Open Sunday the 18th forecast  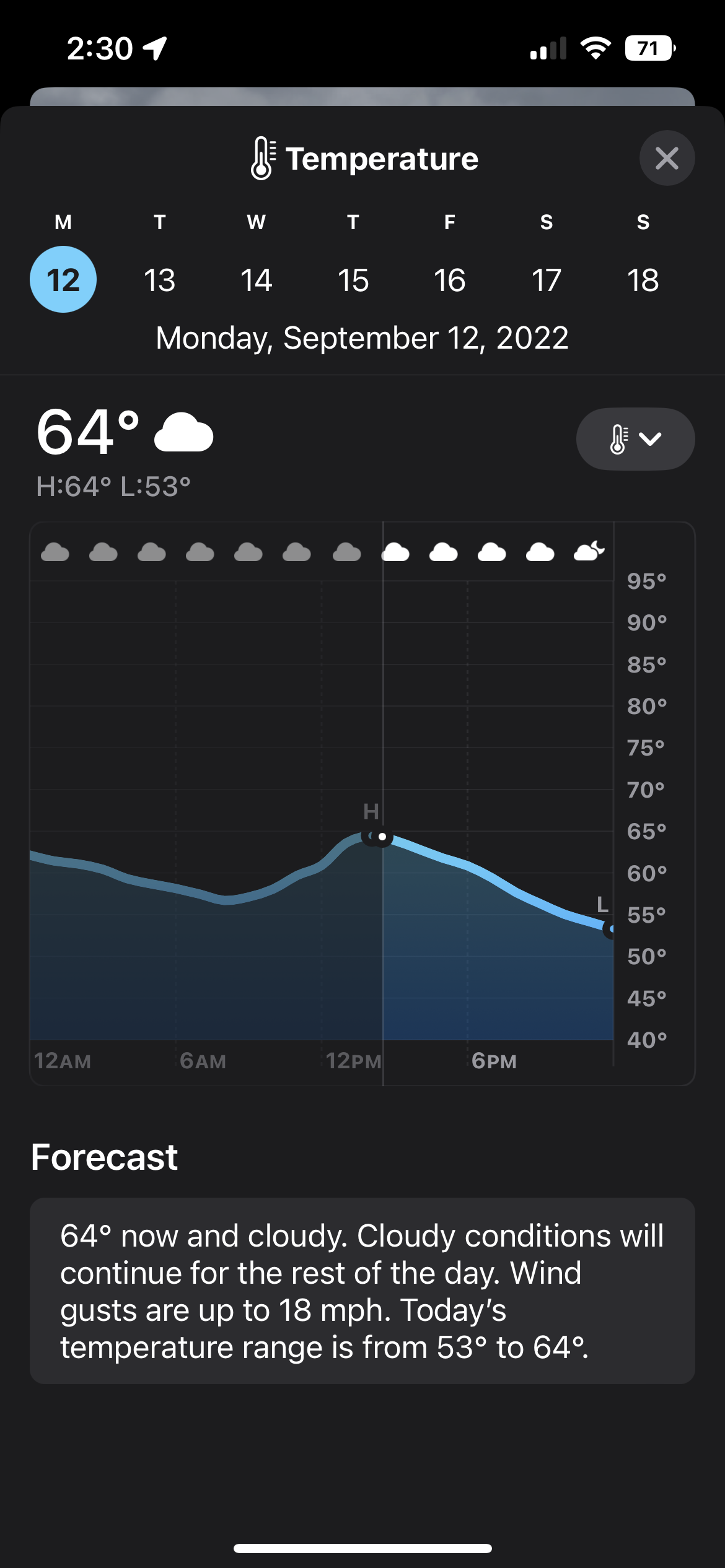pyautogui.click(x=643, y=279)
